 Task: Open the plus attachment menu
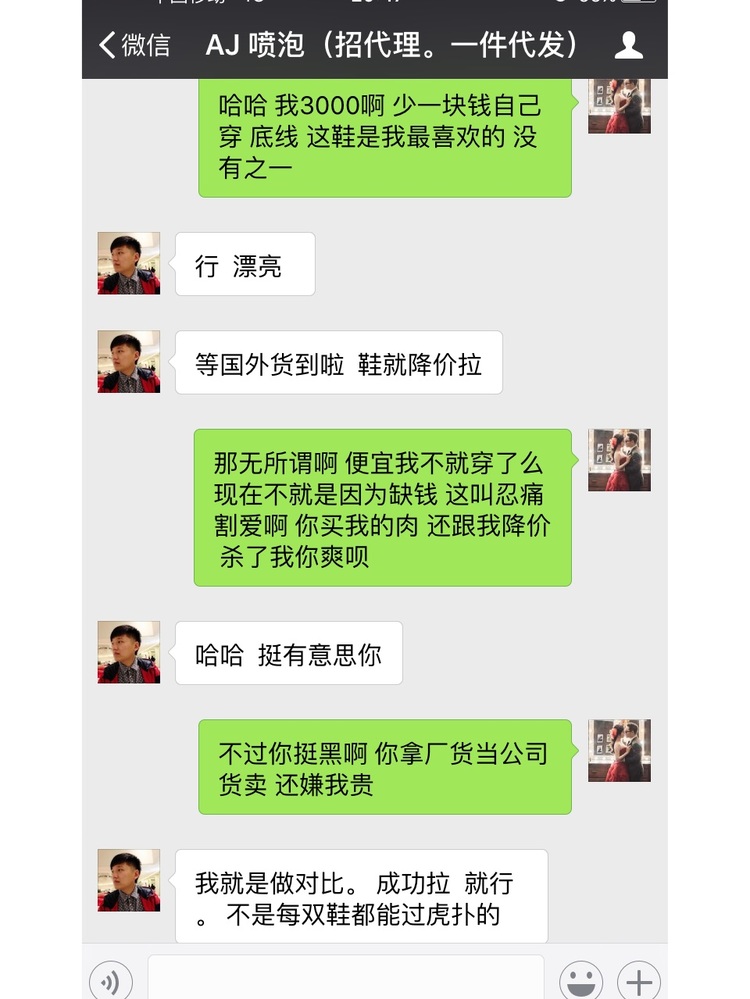point(638,981)
